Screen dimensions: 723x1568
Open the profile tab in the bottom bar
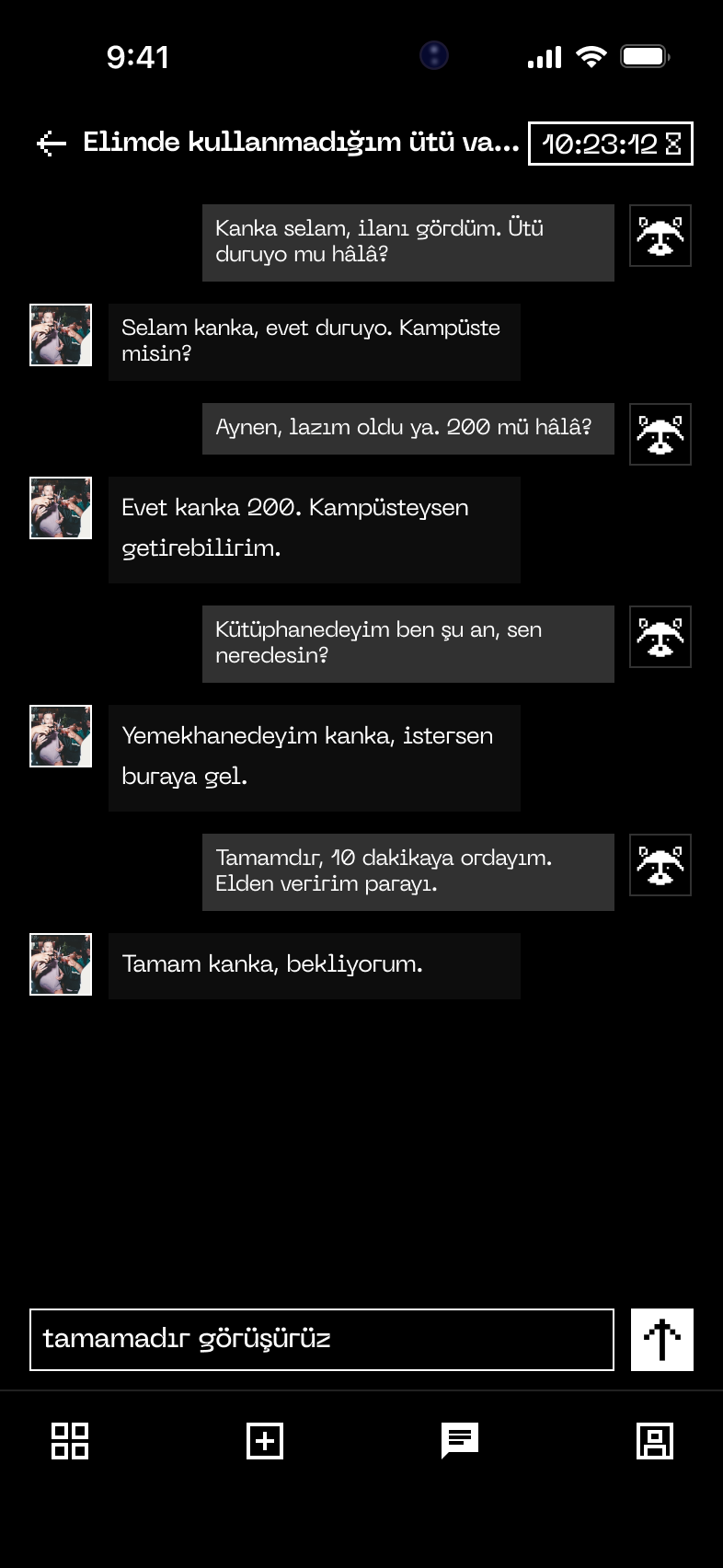coord(655,1440)
